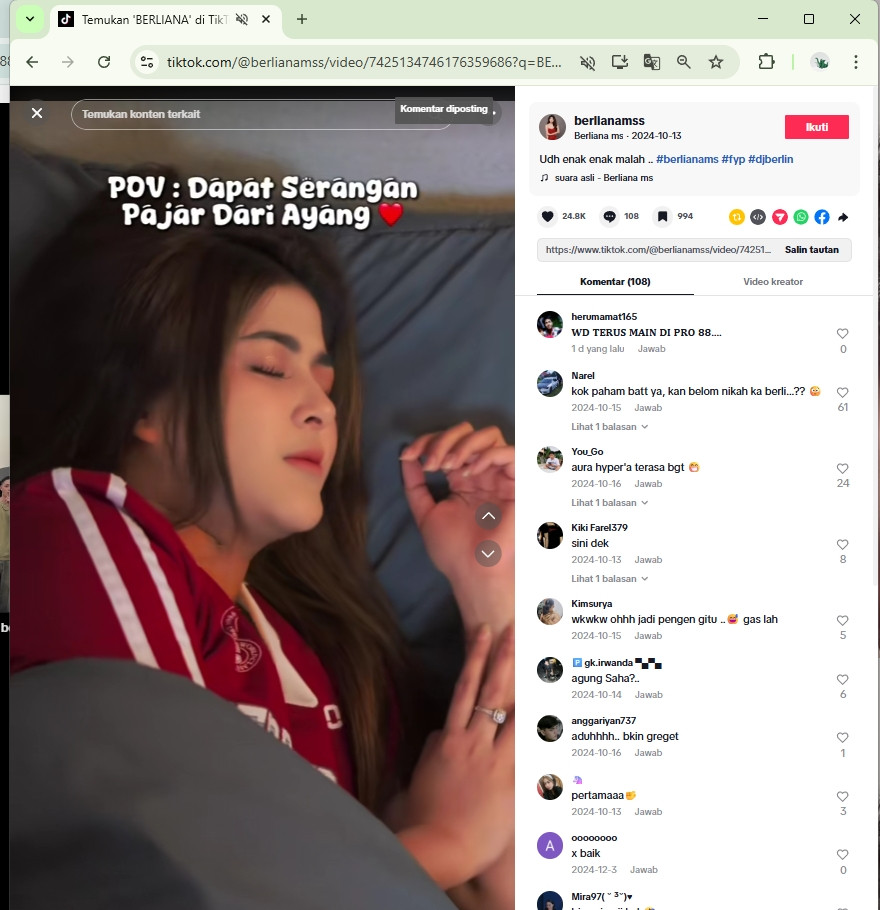Reload the page in the browser
This screenshot has width=880, height=910.
coord(104,62)
